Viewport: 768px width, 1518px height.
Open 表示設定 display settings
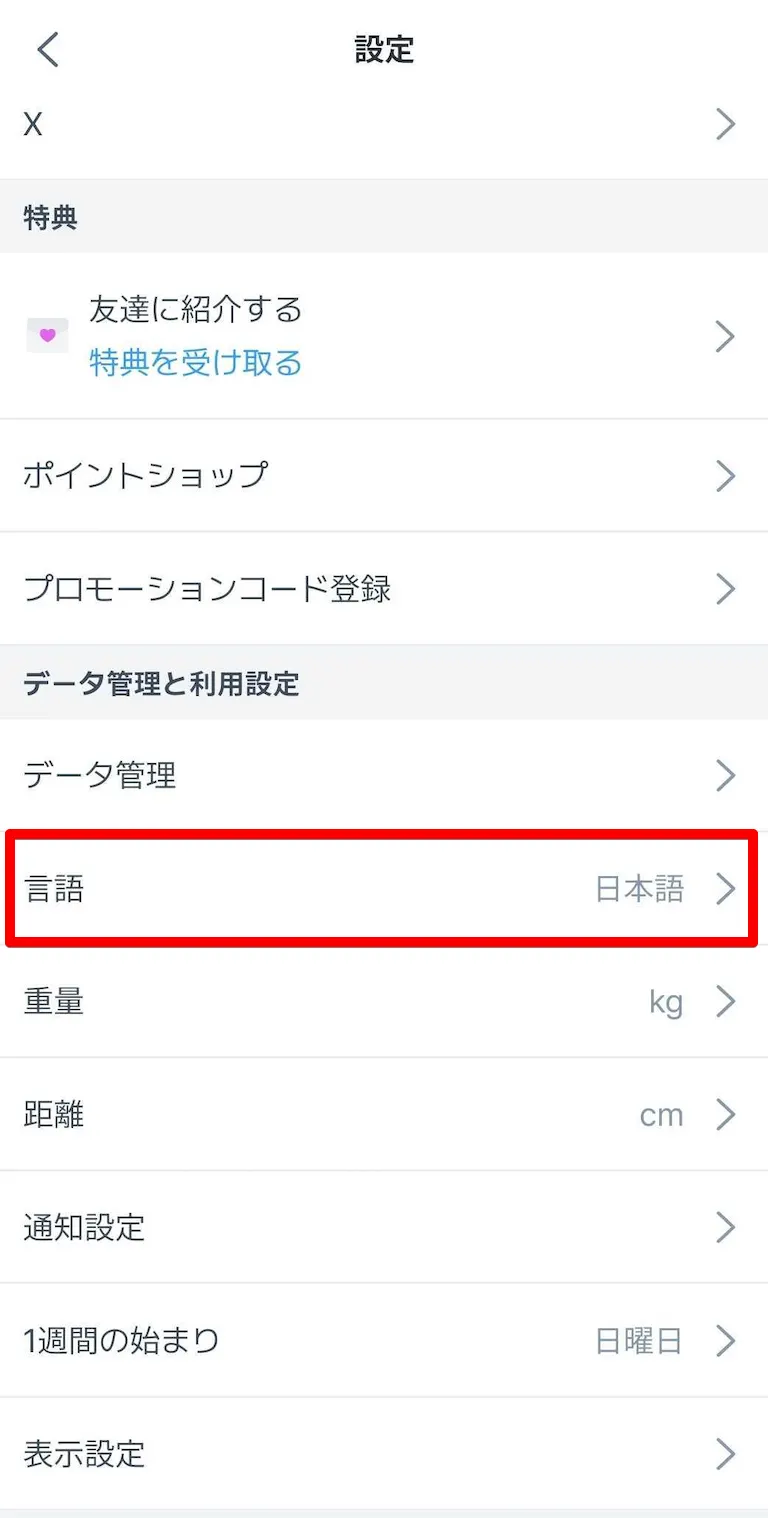[x=384, y=1453]
